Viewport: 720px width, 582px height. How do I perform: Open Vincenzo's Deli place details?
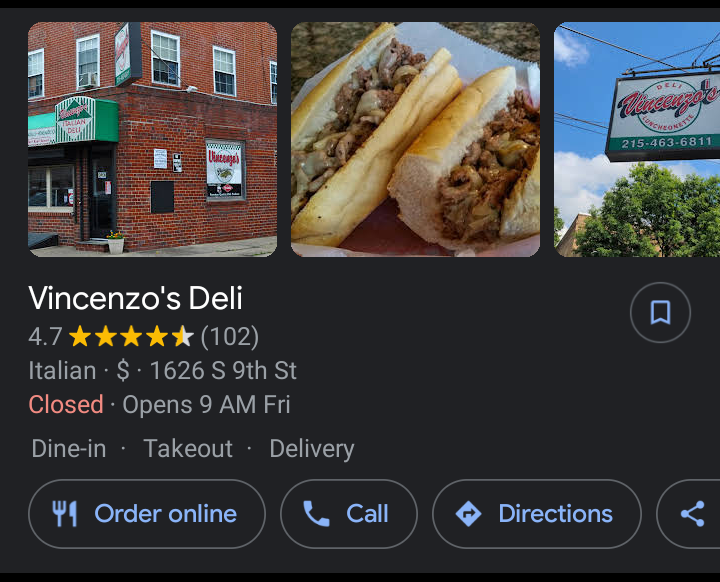pos(136,298)
